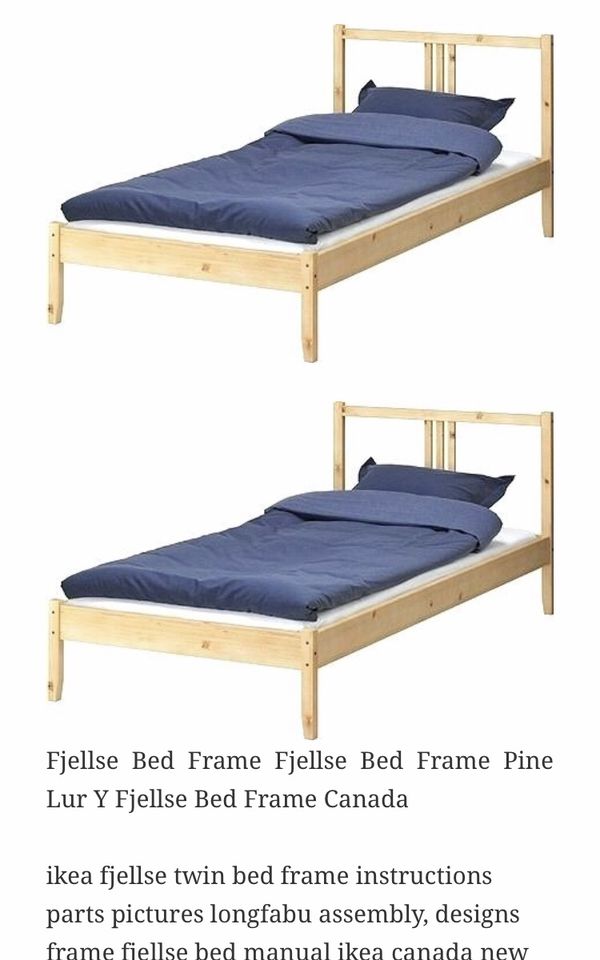Open the first Fjellse bed frame image

click(300, 193)
